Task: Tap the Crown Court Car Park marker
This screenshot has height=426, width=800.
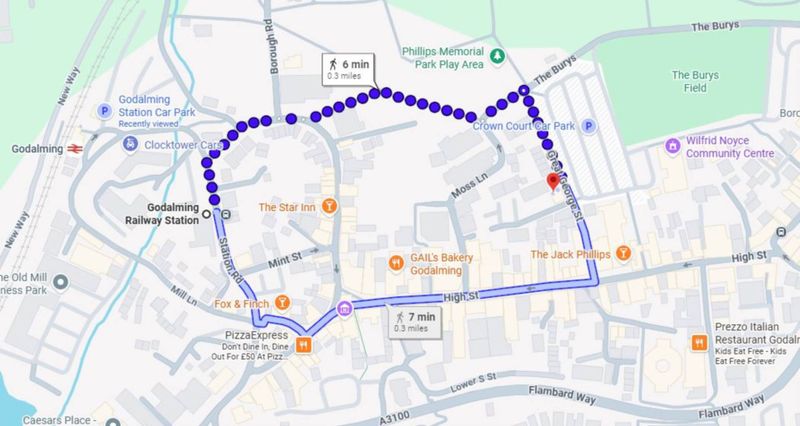Action: pyautogui.click(x=589, y=127)
